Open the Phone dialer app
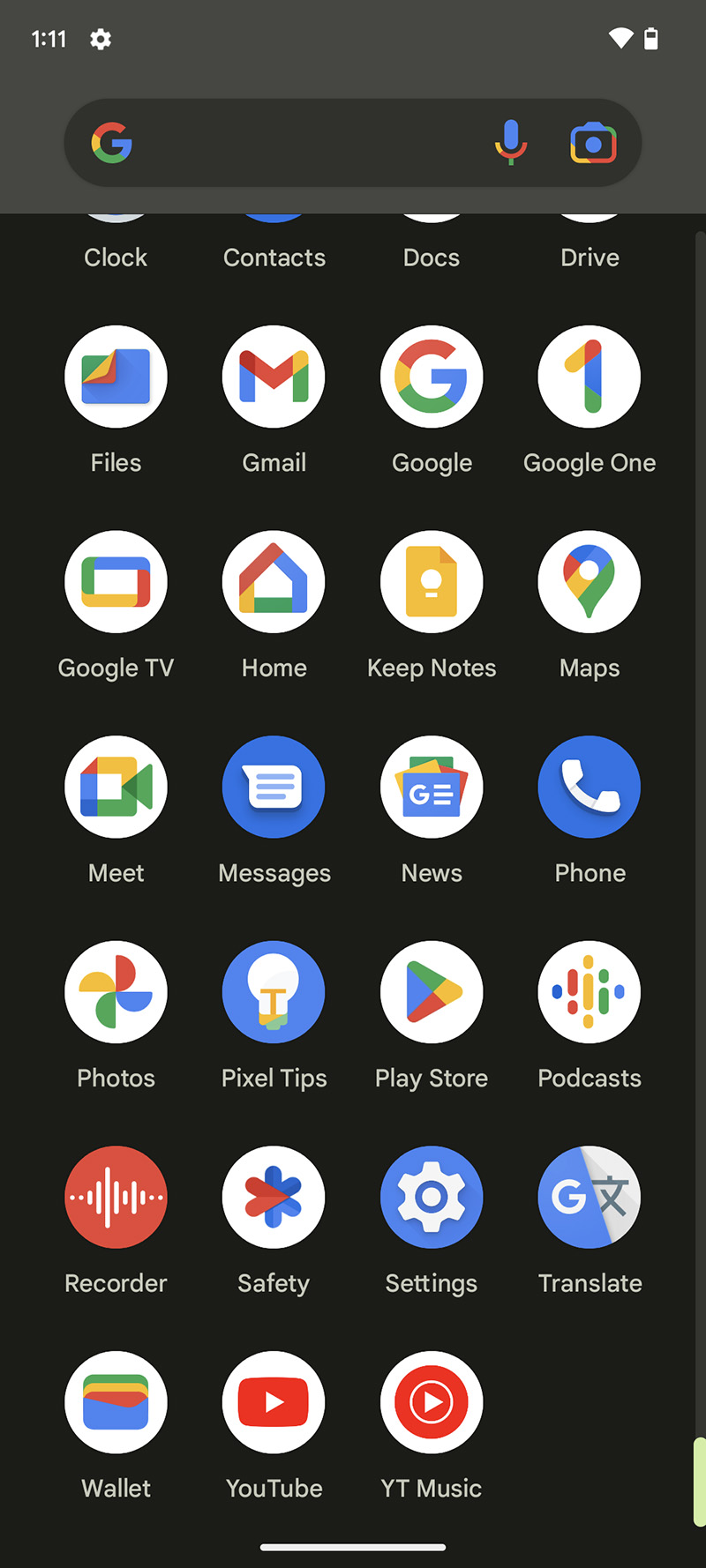 pyautogui.click(x=590, y=788)
